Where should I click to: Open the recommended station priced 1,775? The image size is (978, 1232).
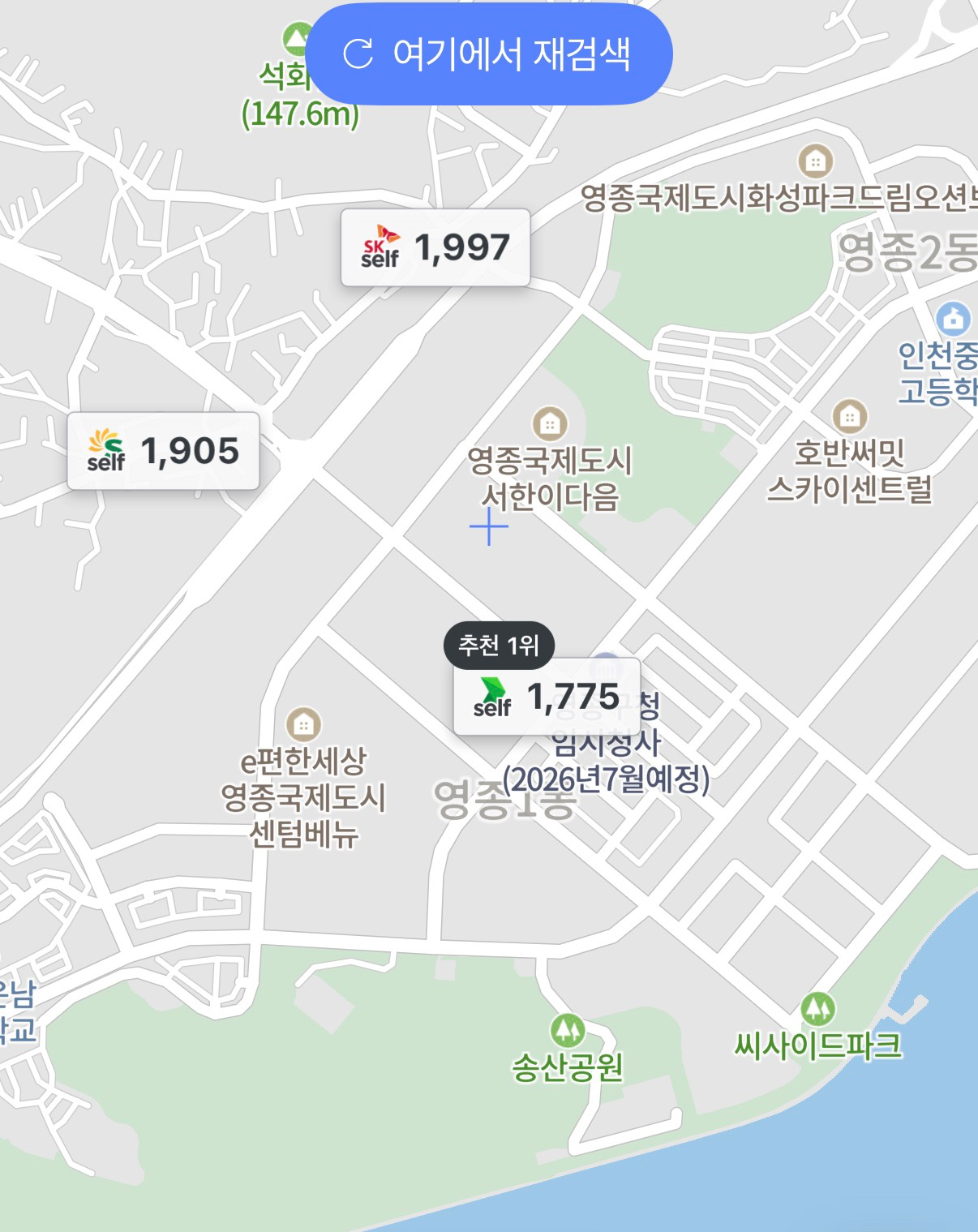pyautogui.click(x=547, y=697)
